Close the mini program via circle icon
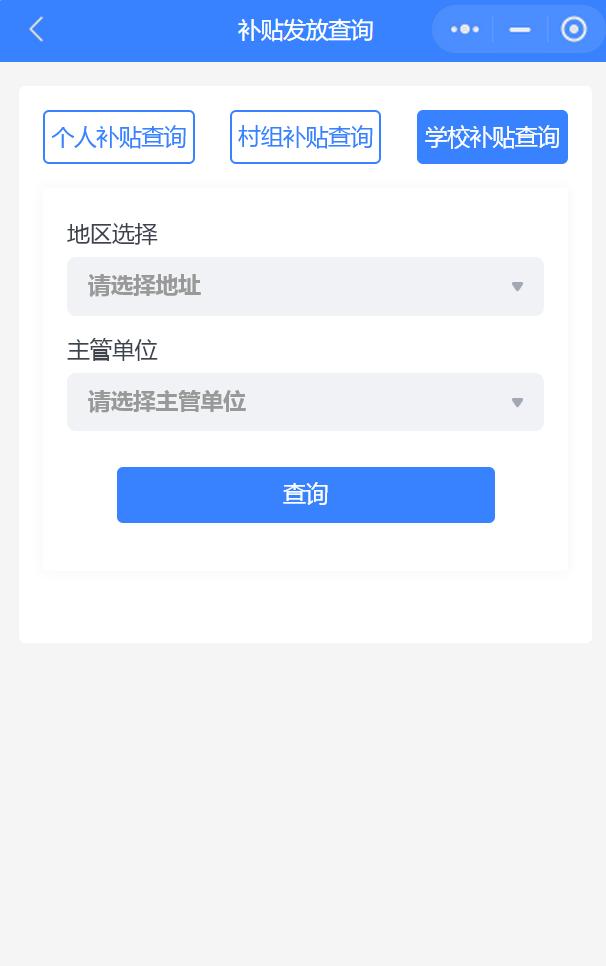The image size is (606, 966). 574,30
